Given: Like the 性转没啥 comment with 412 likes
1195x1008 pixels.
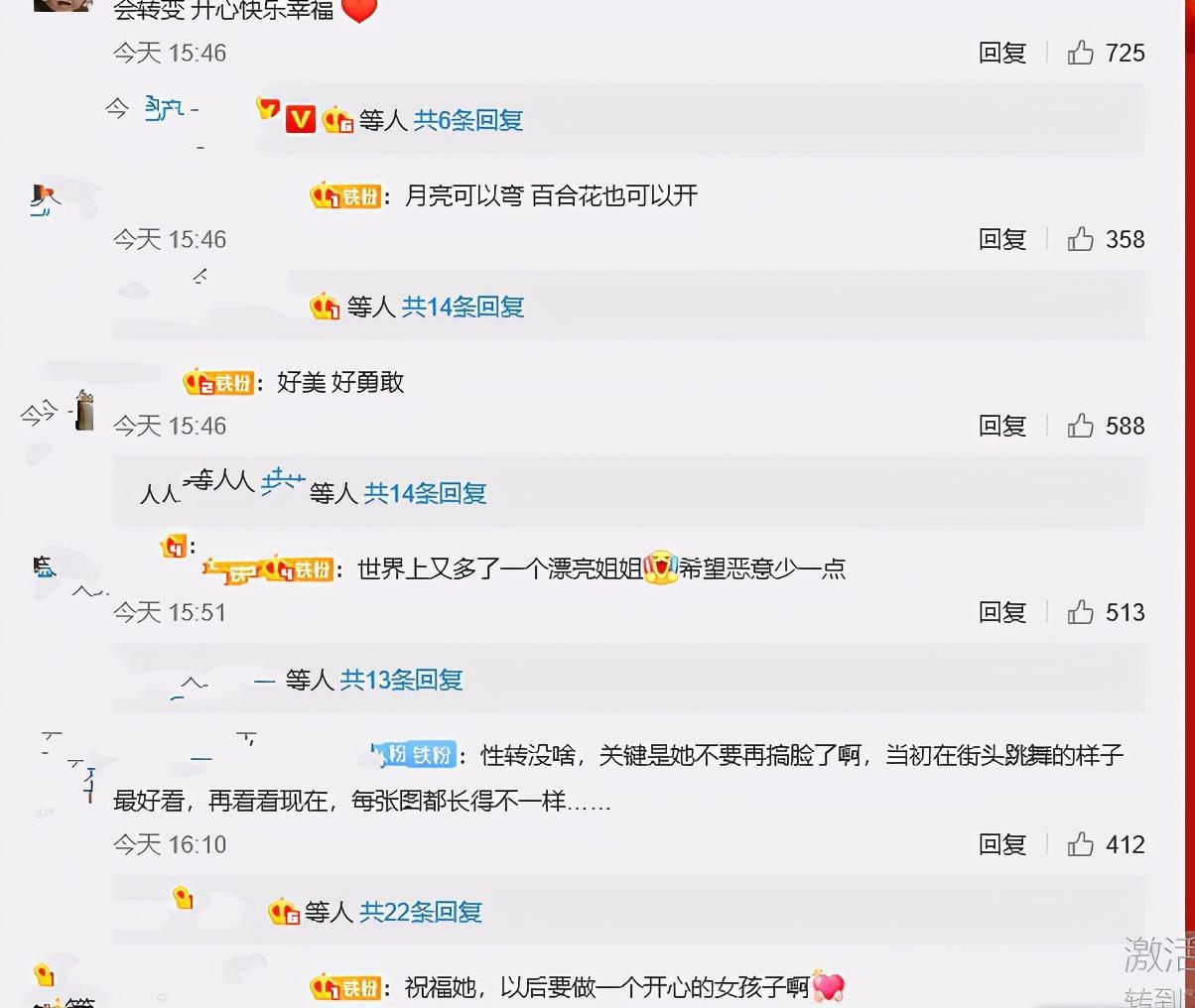Looking at the screenshot, I should pos(1081,844).
